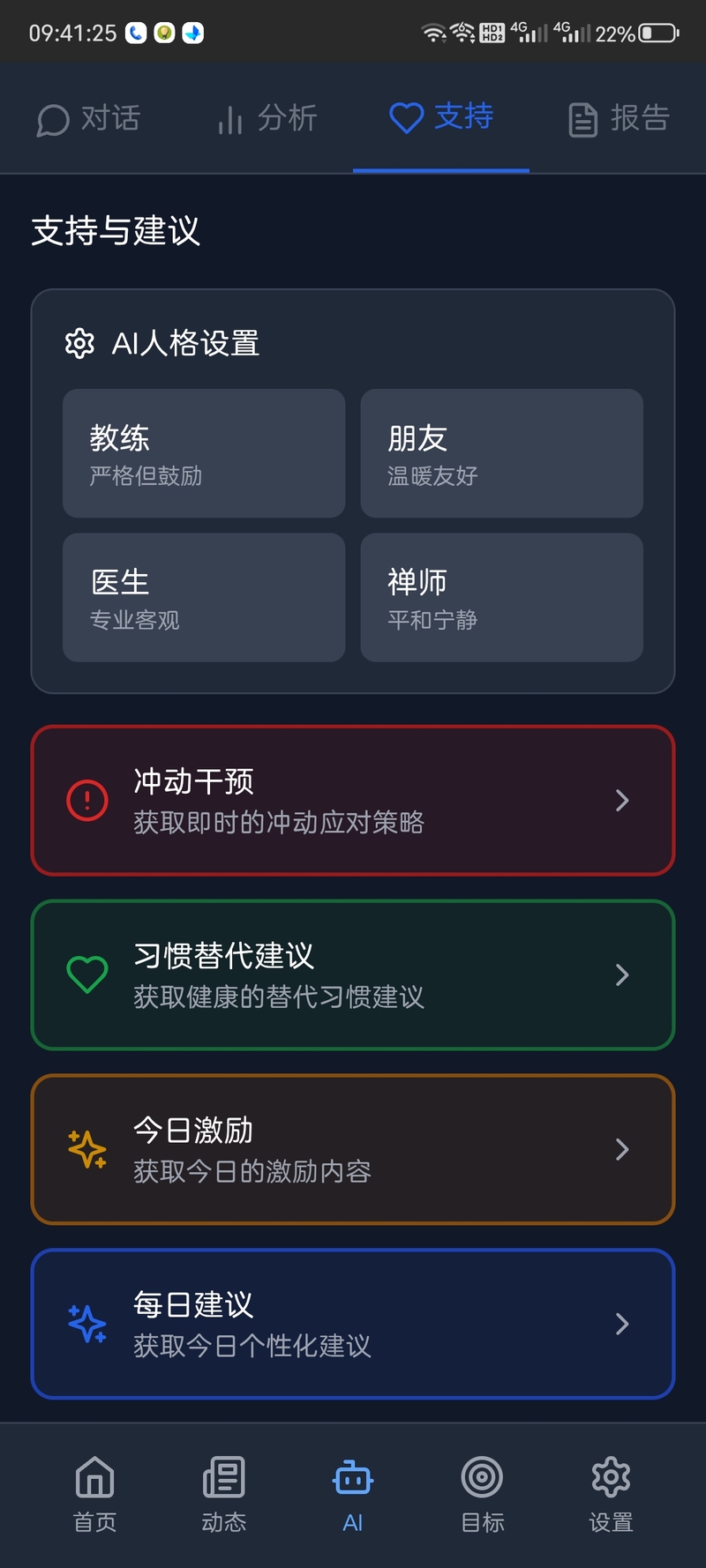
Task: Get 今日激励 motivation content
Action: (353, 1149)
